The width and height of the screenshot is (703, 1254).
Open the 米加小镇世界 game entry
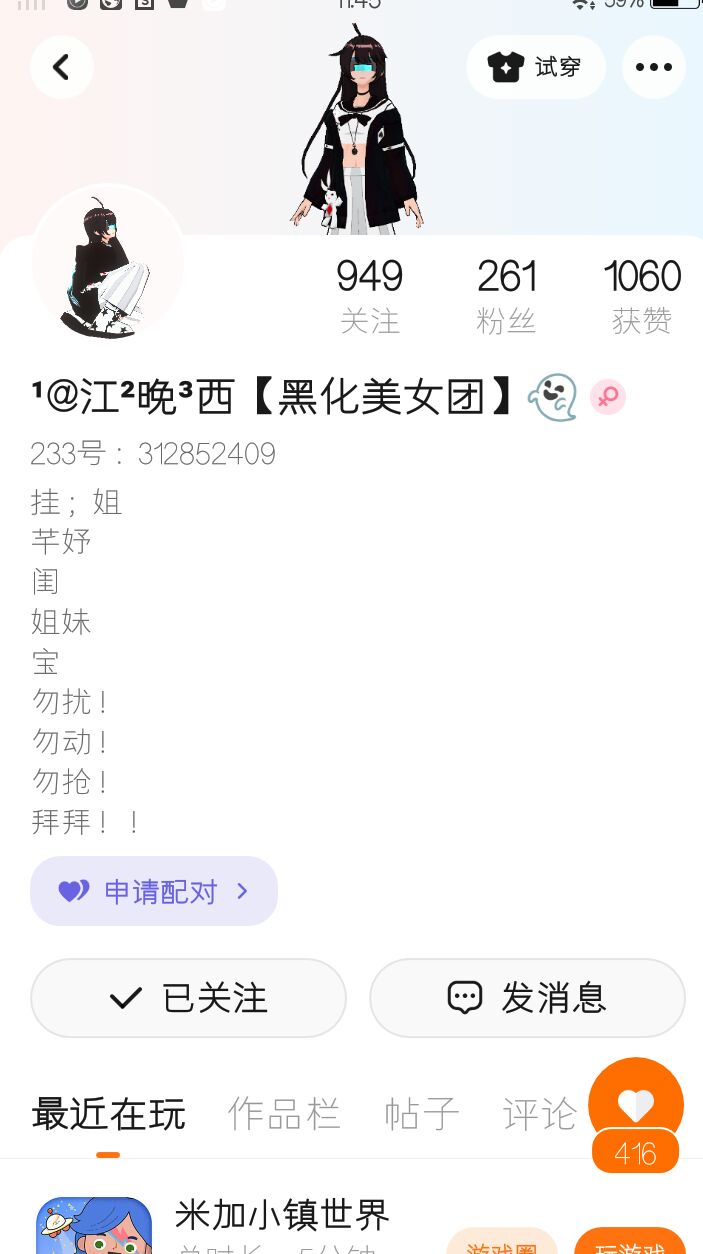(281, 1215)
